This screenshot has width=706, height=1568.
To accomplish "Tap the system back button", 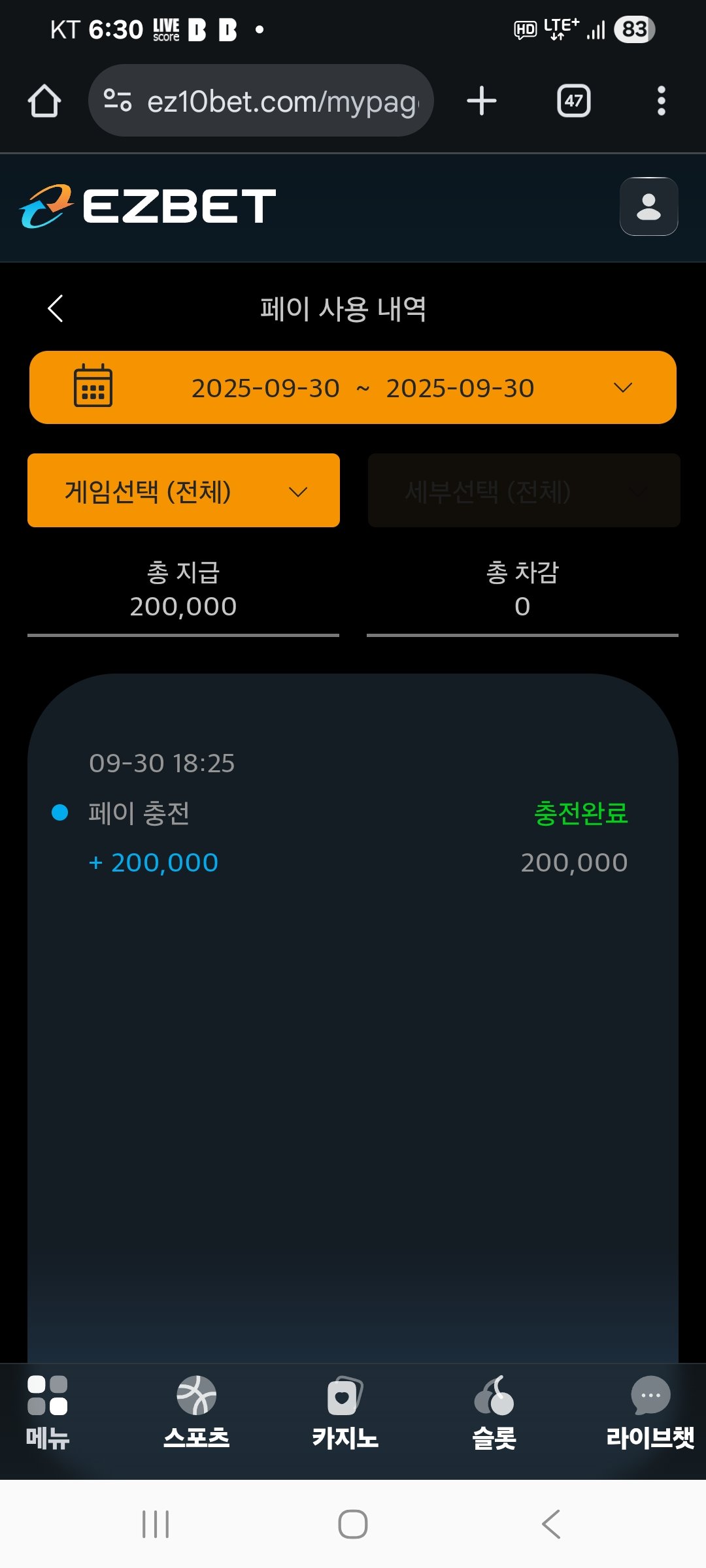I will point(550,1524).
